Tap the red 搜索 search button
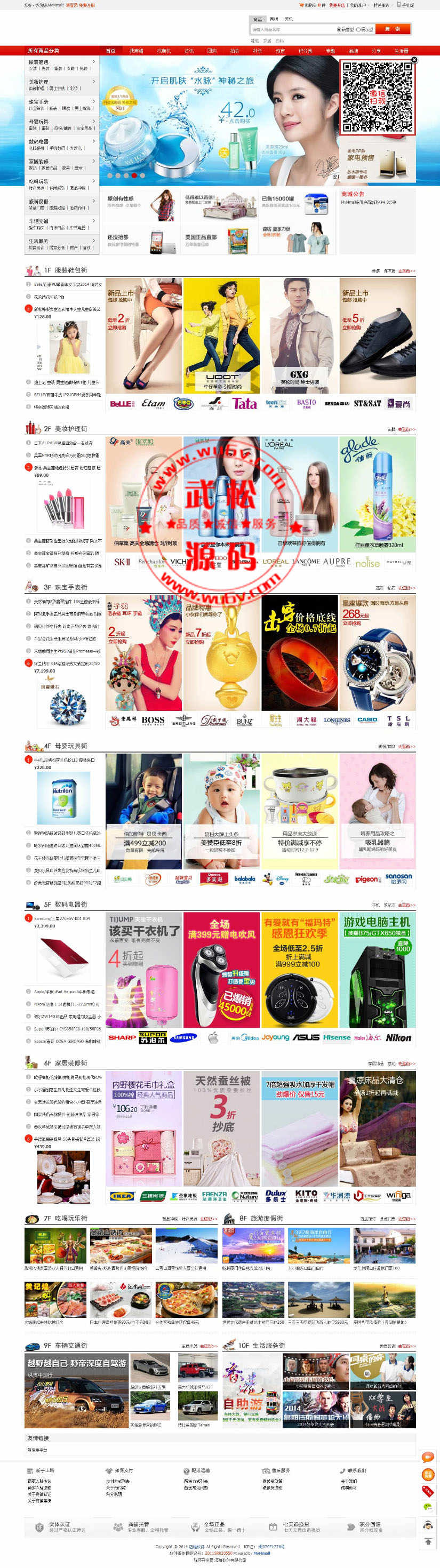440x1568 pixels. click(x=393, y=29)
